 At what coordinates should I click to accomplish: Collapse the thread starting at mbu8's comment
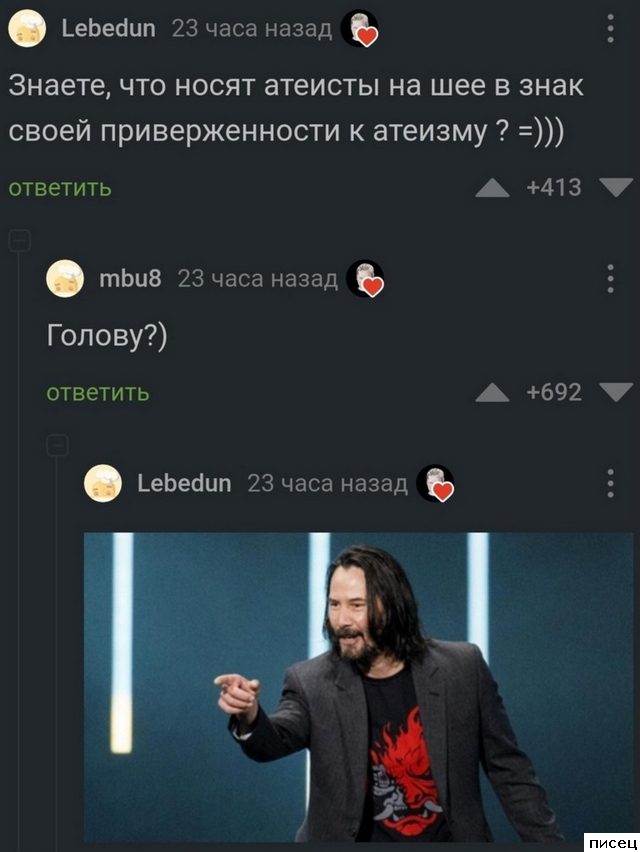tap(21, 241)
